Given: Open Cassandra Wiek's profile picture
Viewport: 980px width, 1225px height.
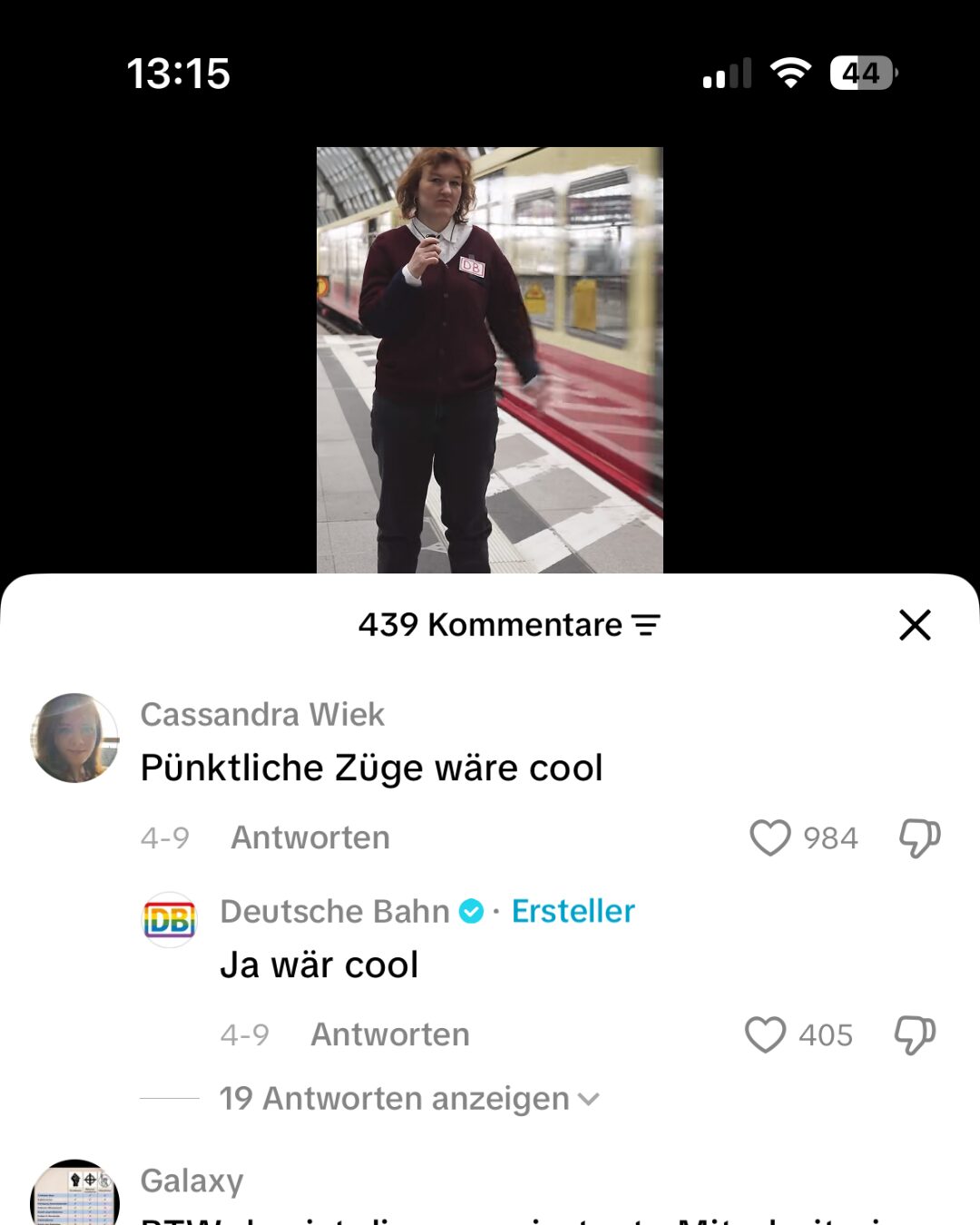Looking at the screenshot, I should click(74, 738).
